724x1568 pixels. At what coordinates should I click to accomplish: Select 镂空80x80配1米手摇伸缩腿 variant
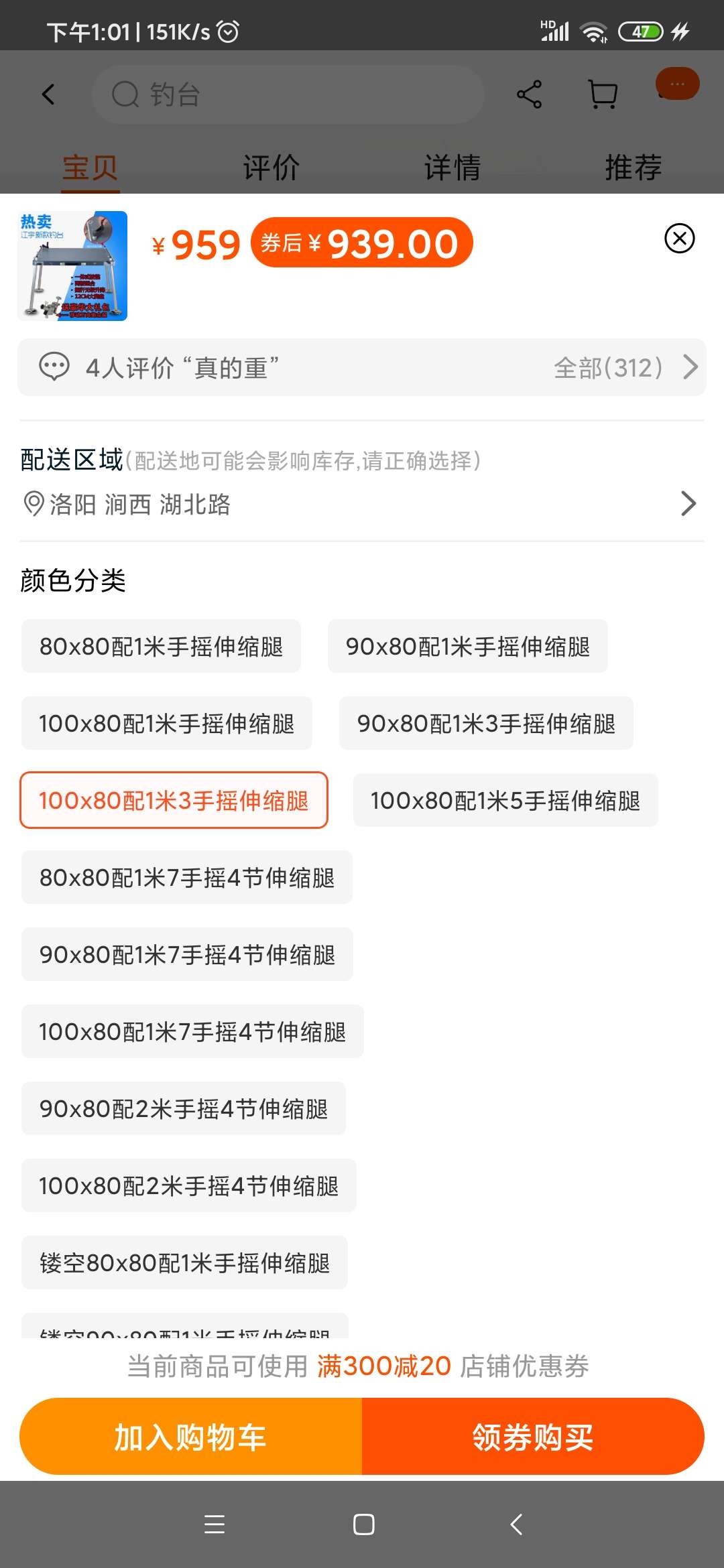click(184, 1262)
